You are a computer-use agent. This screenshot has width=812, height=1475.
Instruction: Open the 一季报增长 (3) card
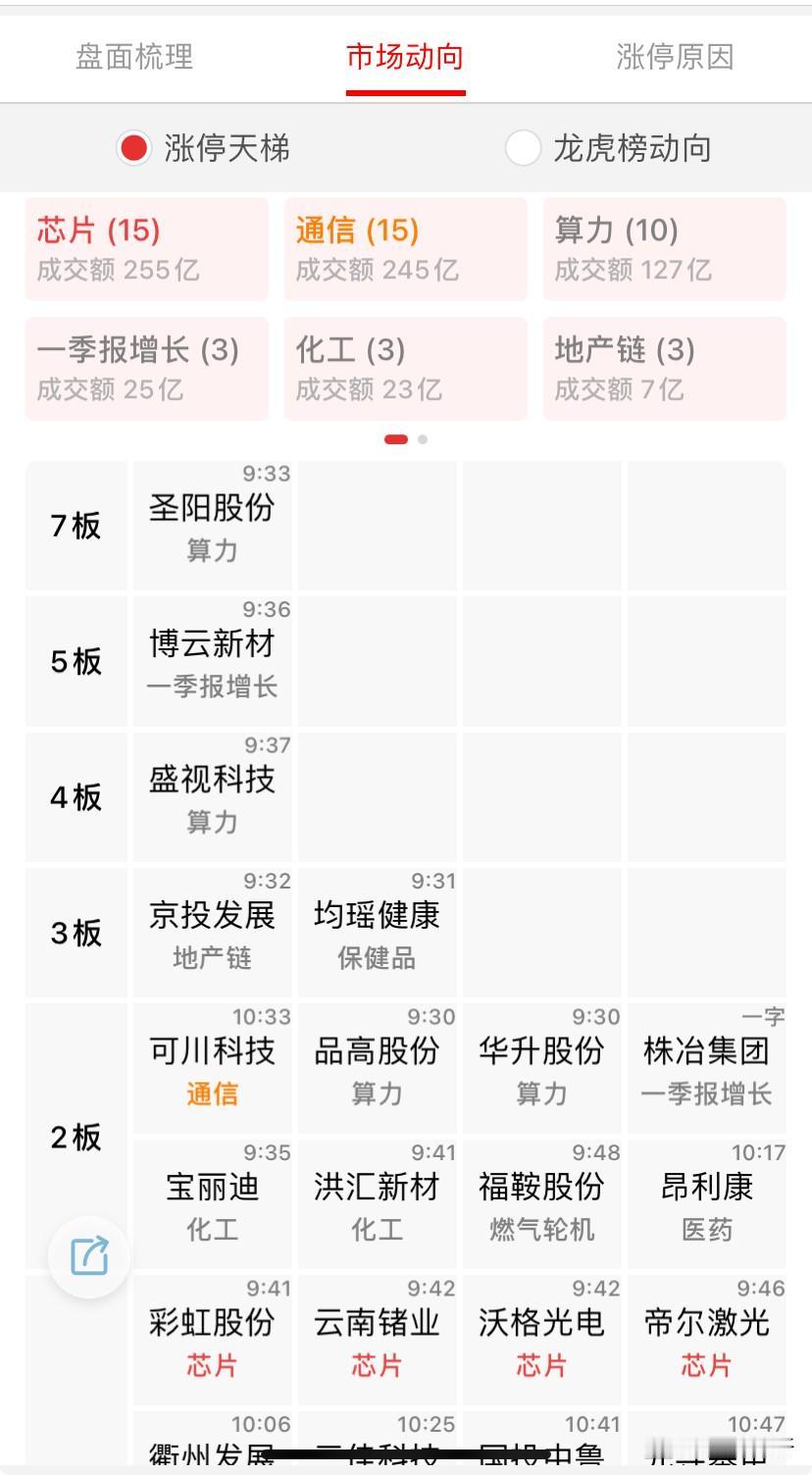[145, 369]
